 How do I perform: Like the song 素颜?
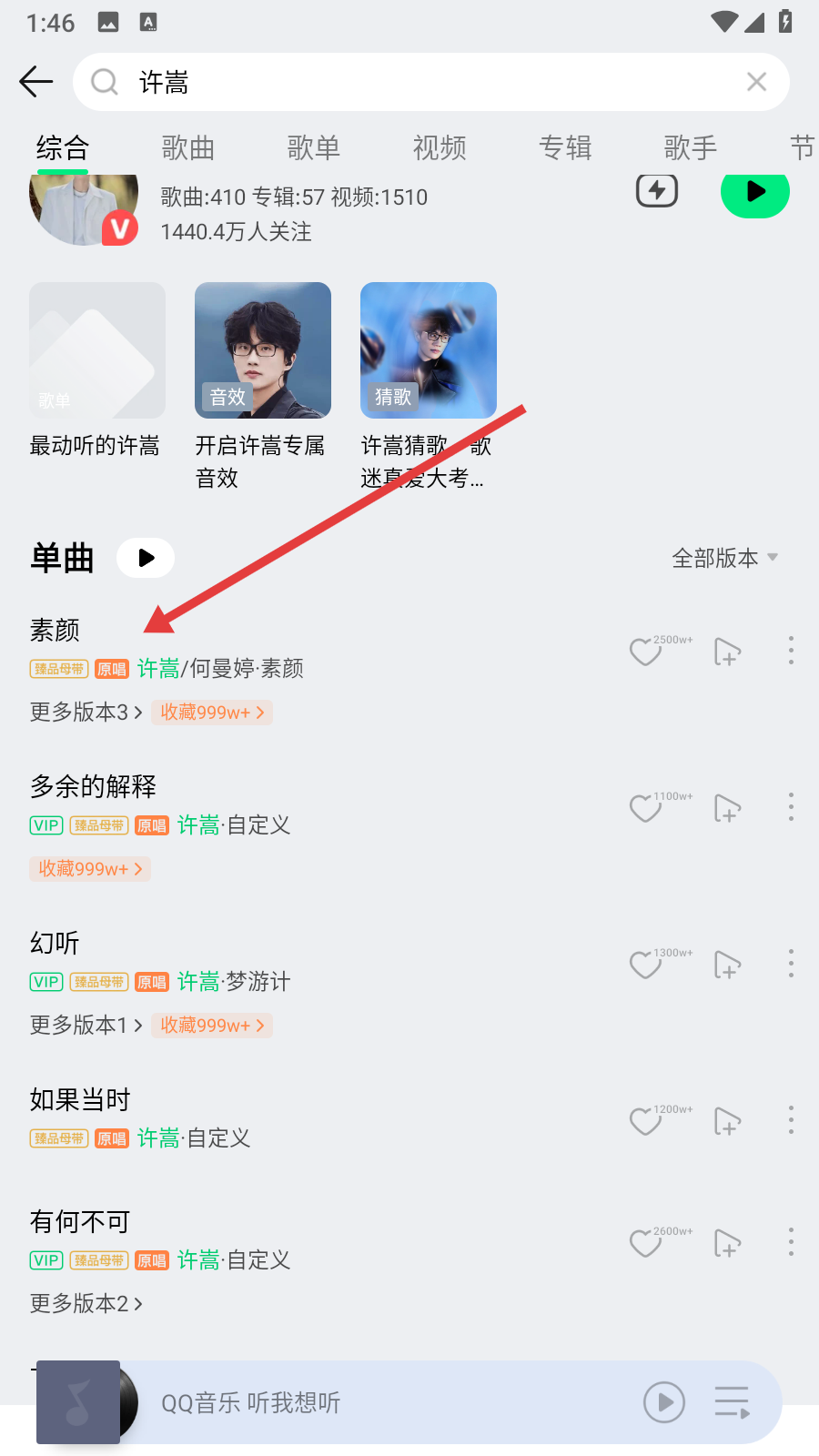(645, 652)
